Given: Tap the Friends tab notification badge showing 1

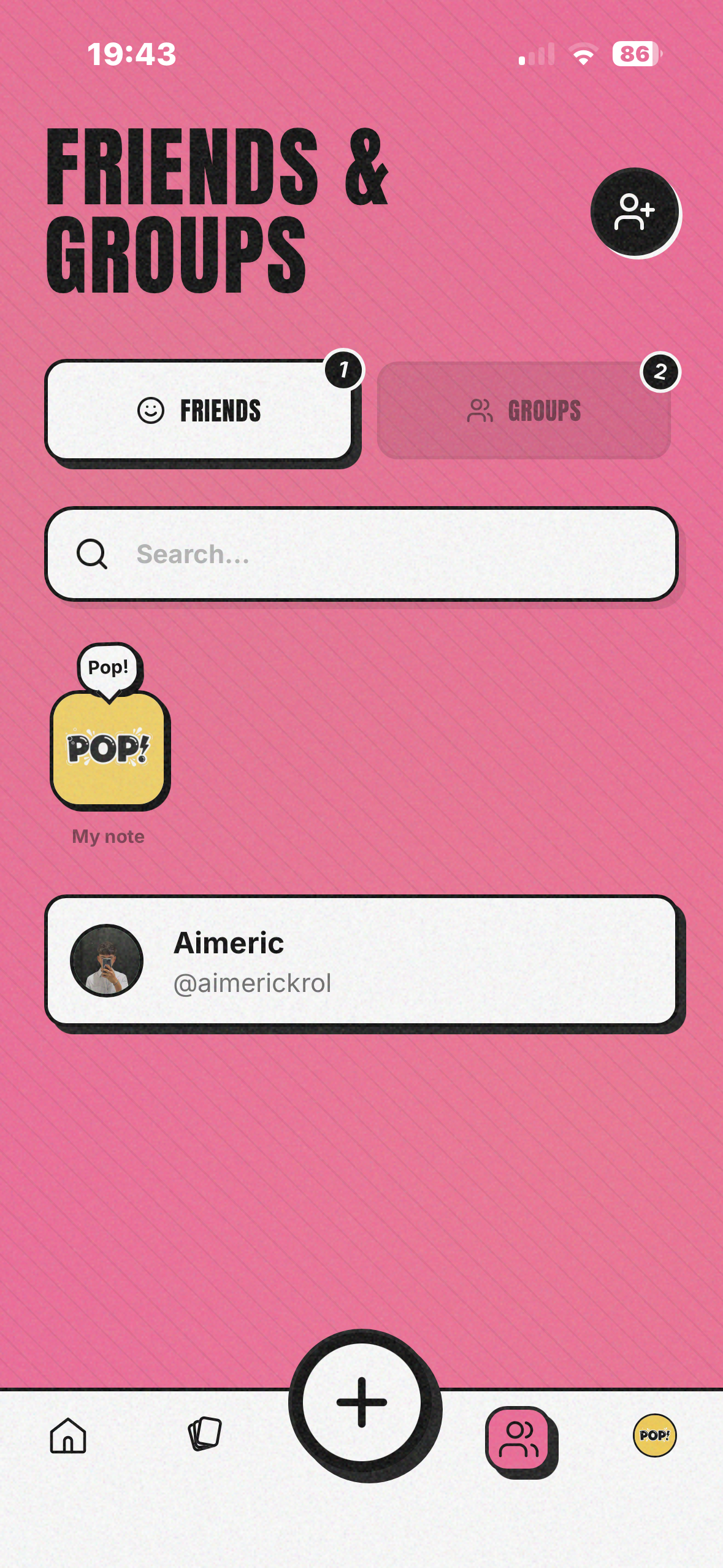Looking at the screenshot, I should [344, 370].
